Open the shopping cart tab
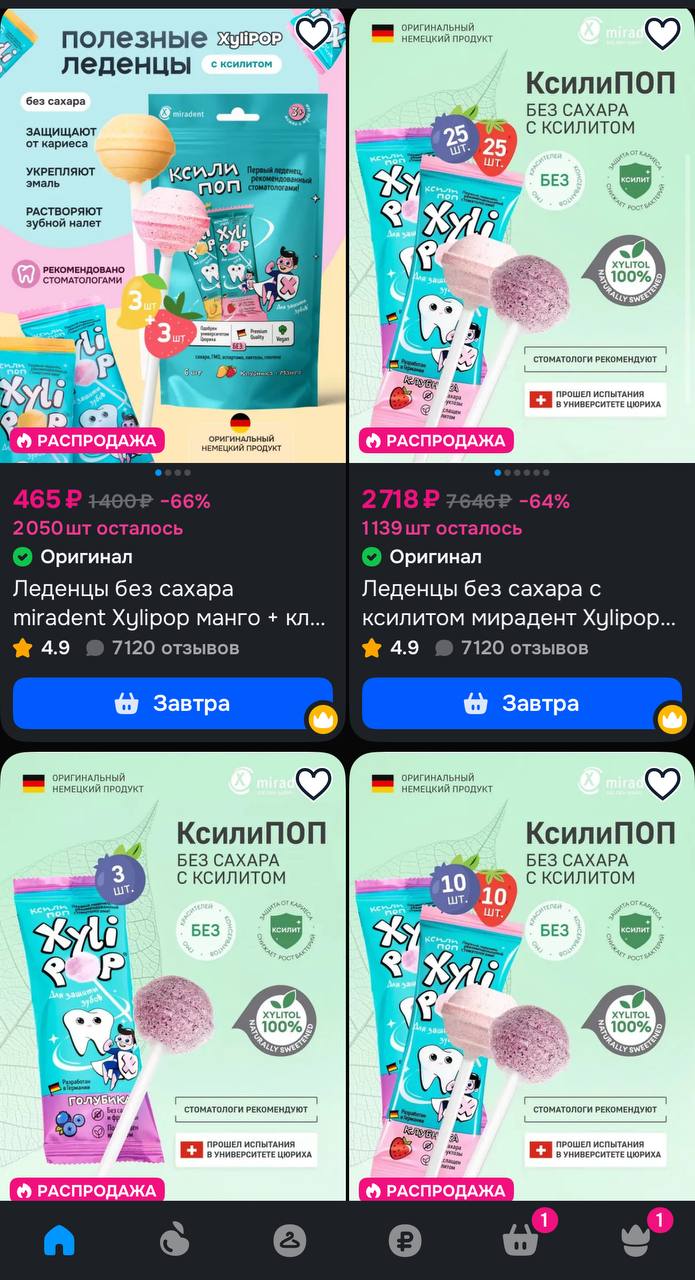This screenshot has width=695, height=1280. pos(521,1241)
